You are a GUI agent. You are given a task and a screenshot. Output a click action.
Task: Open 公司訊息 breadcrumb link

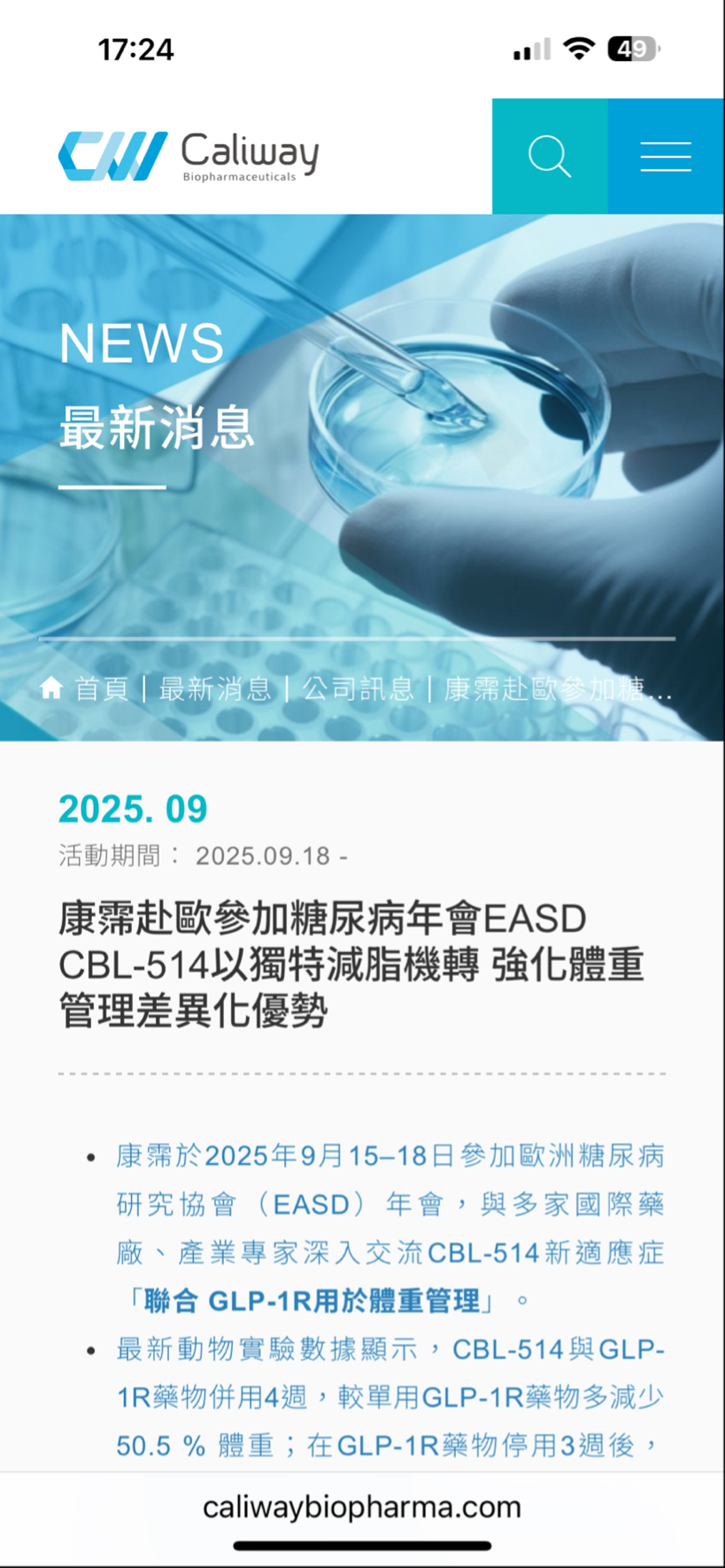click(x=358, y=688)
